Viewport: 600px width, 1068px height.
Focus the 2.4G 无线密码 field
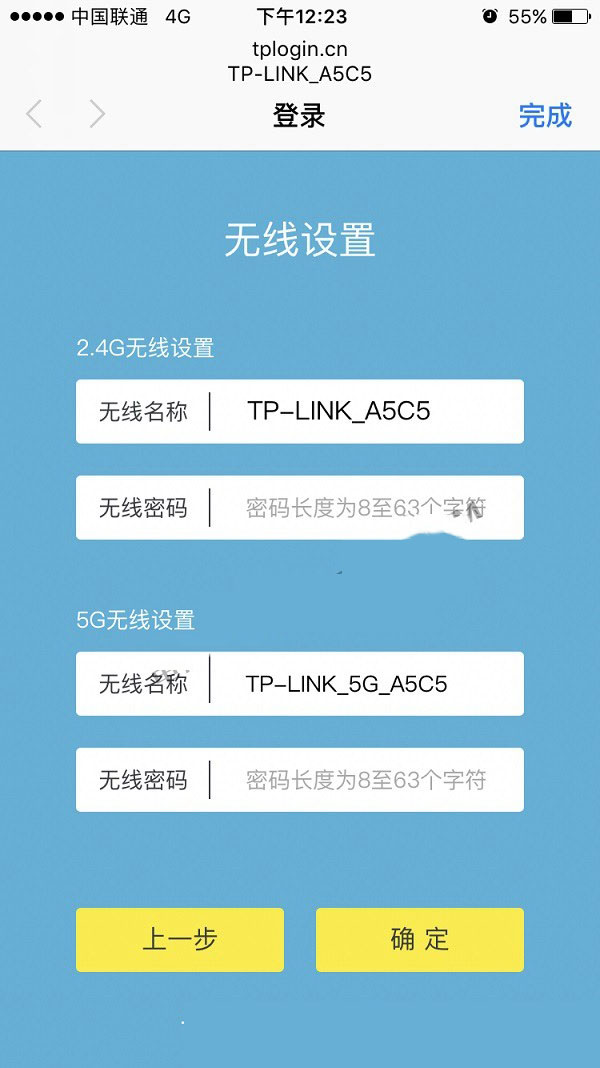pos(365,508)
